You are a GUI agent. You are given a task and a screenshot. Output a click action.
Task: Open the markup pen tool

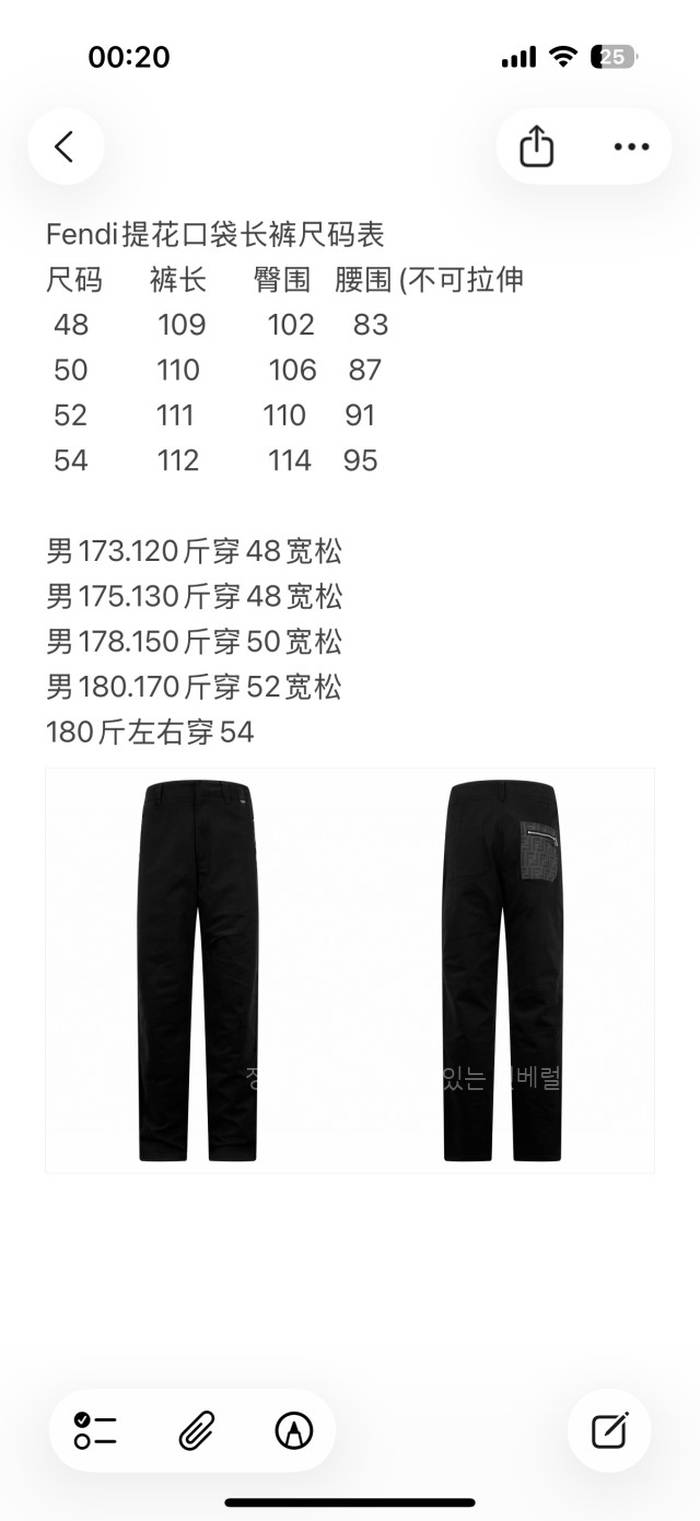pyautogui.click(x=293, y=1431)
